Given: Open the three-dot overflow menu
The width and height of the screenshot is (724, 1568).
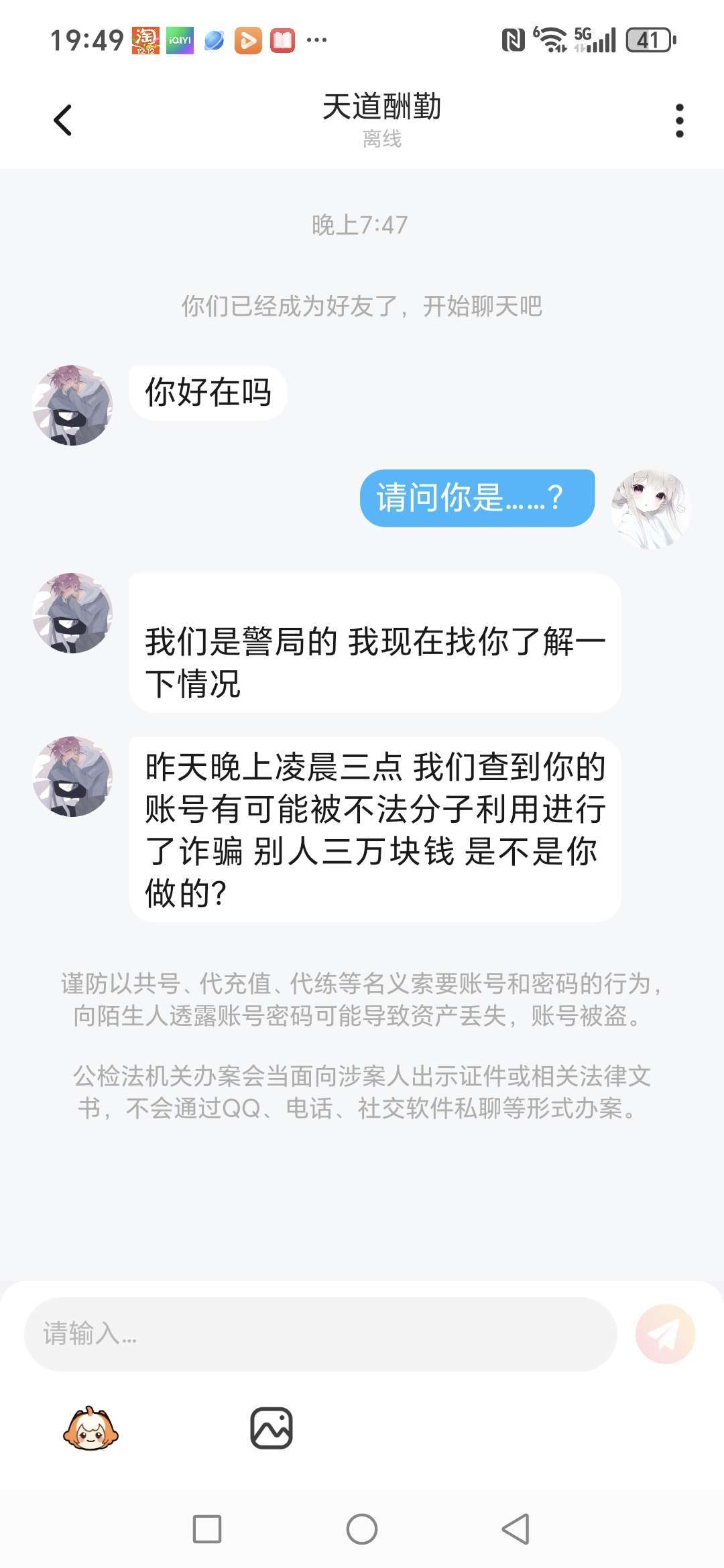Looking at the screenshot, I should [679, 121].
